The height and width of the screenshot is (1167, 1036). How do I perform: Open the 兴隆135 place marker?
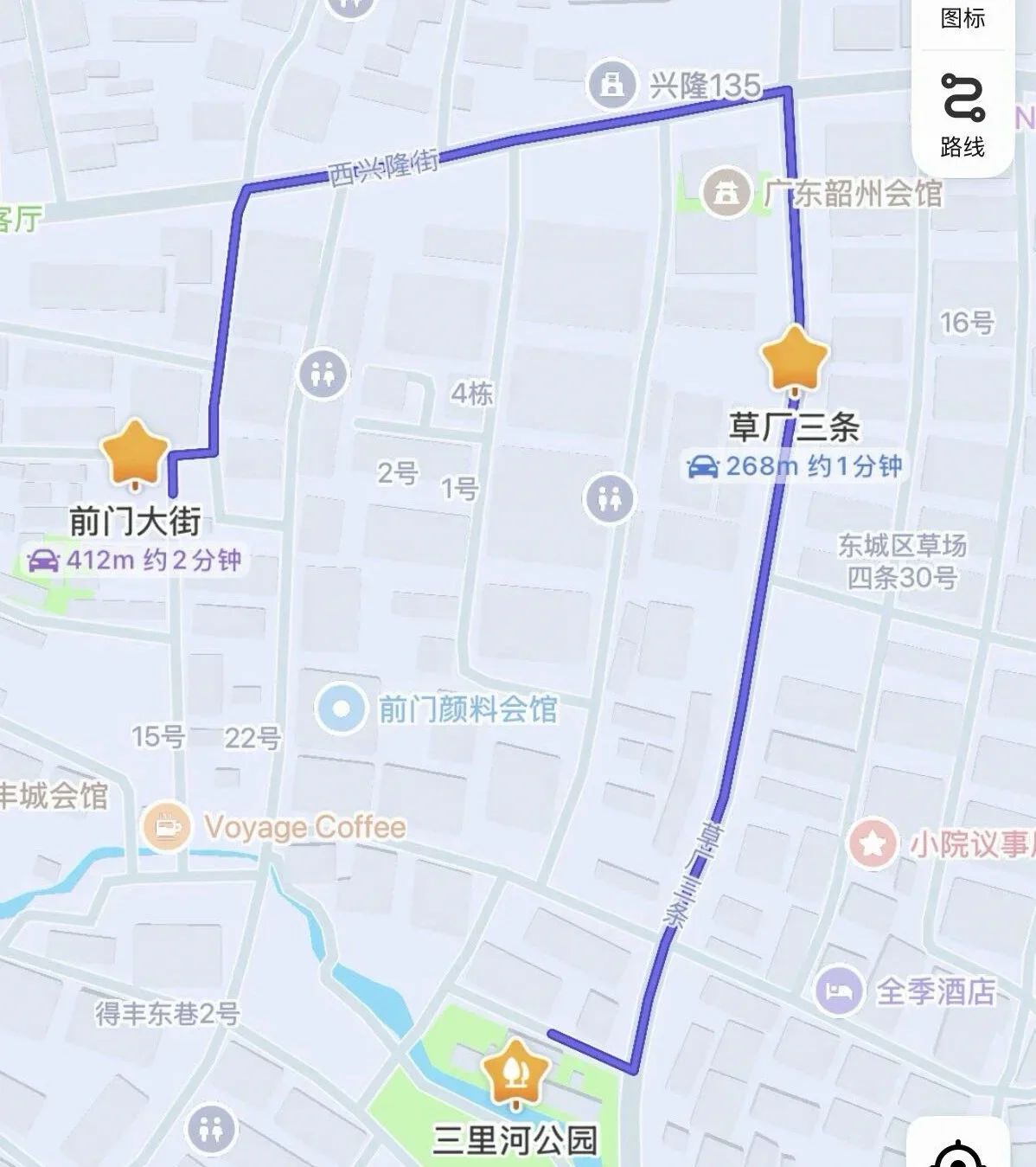[612, 84]
